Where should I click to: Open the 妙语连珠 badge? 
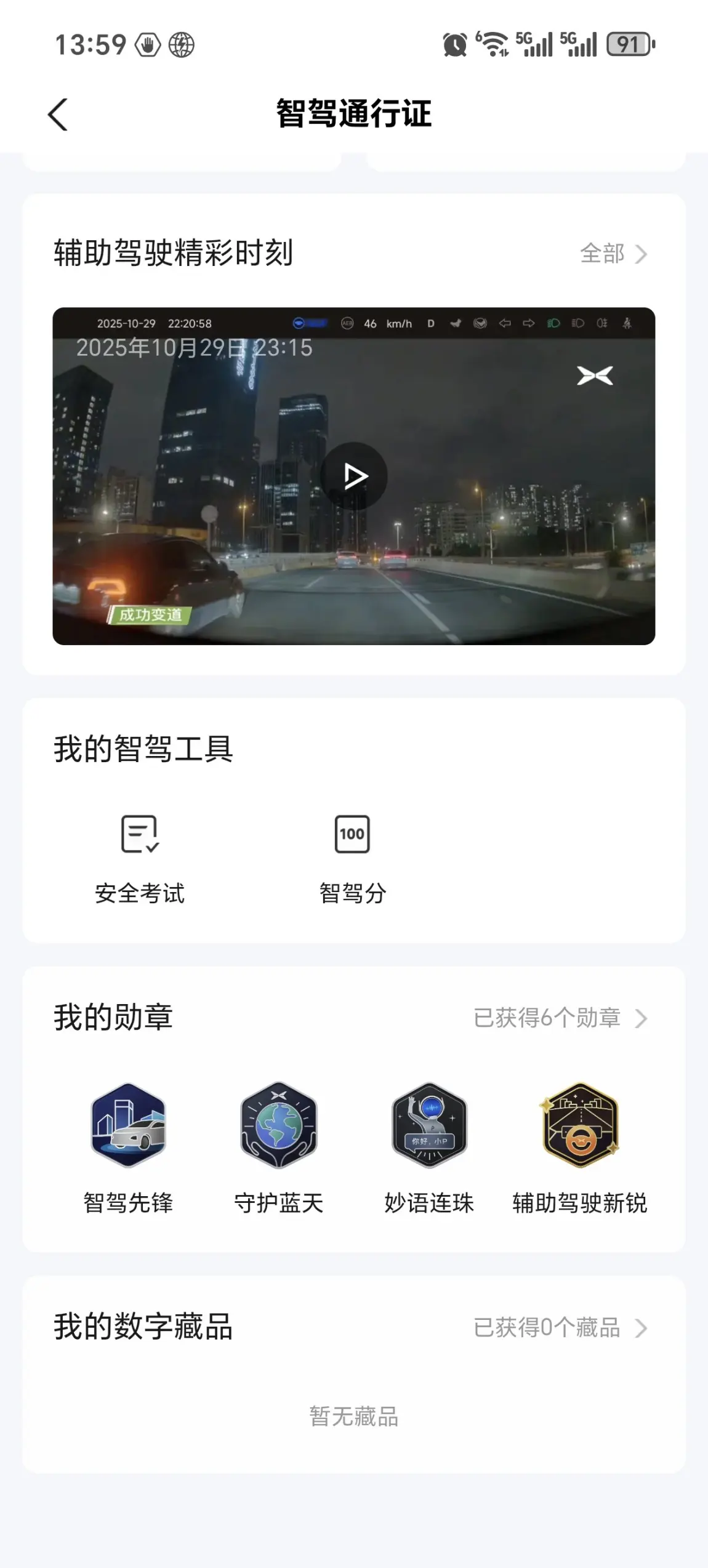(429, 1148)
